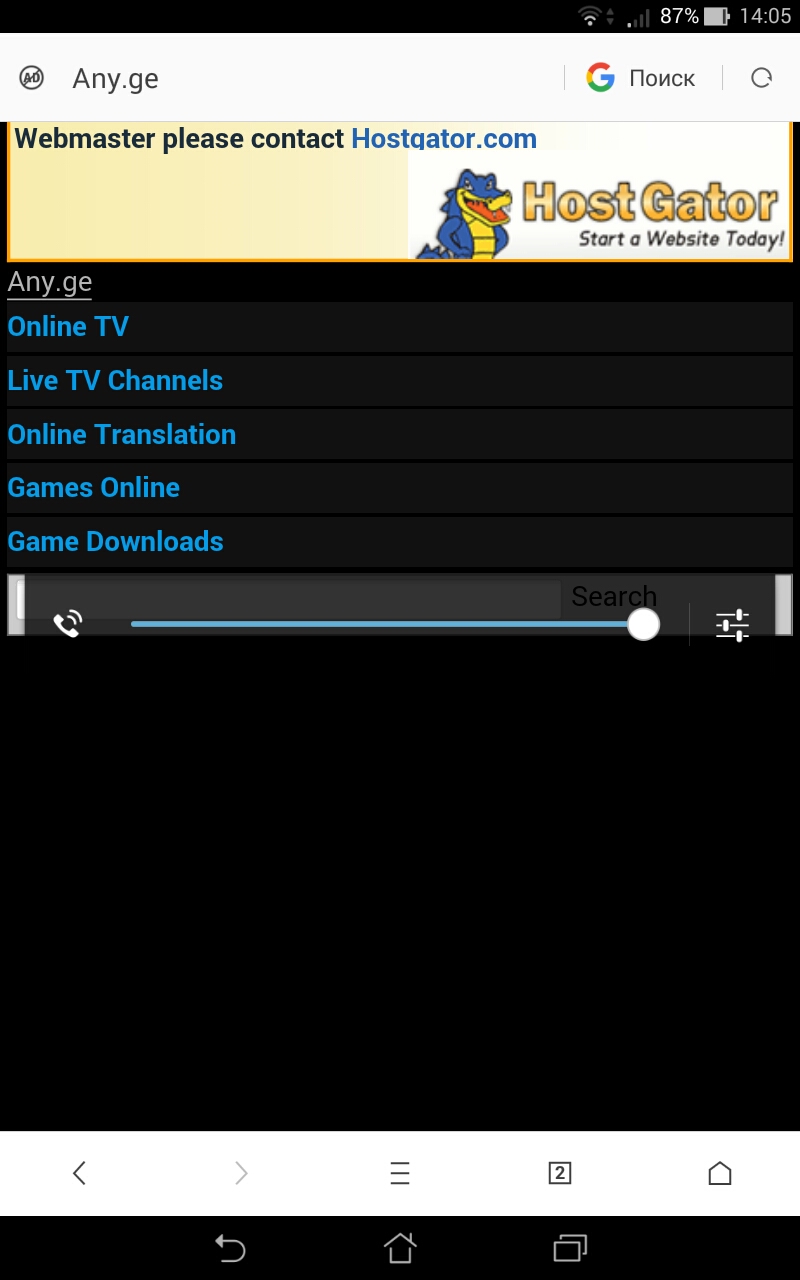Open Games Online link

(x=94, y=488)
